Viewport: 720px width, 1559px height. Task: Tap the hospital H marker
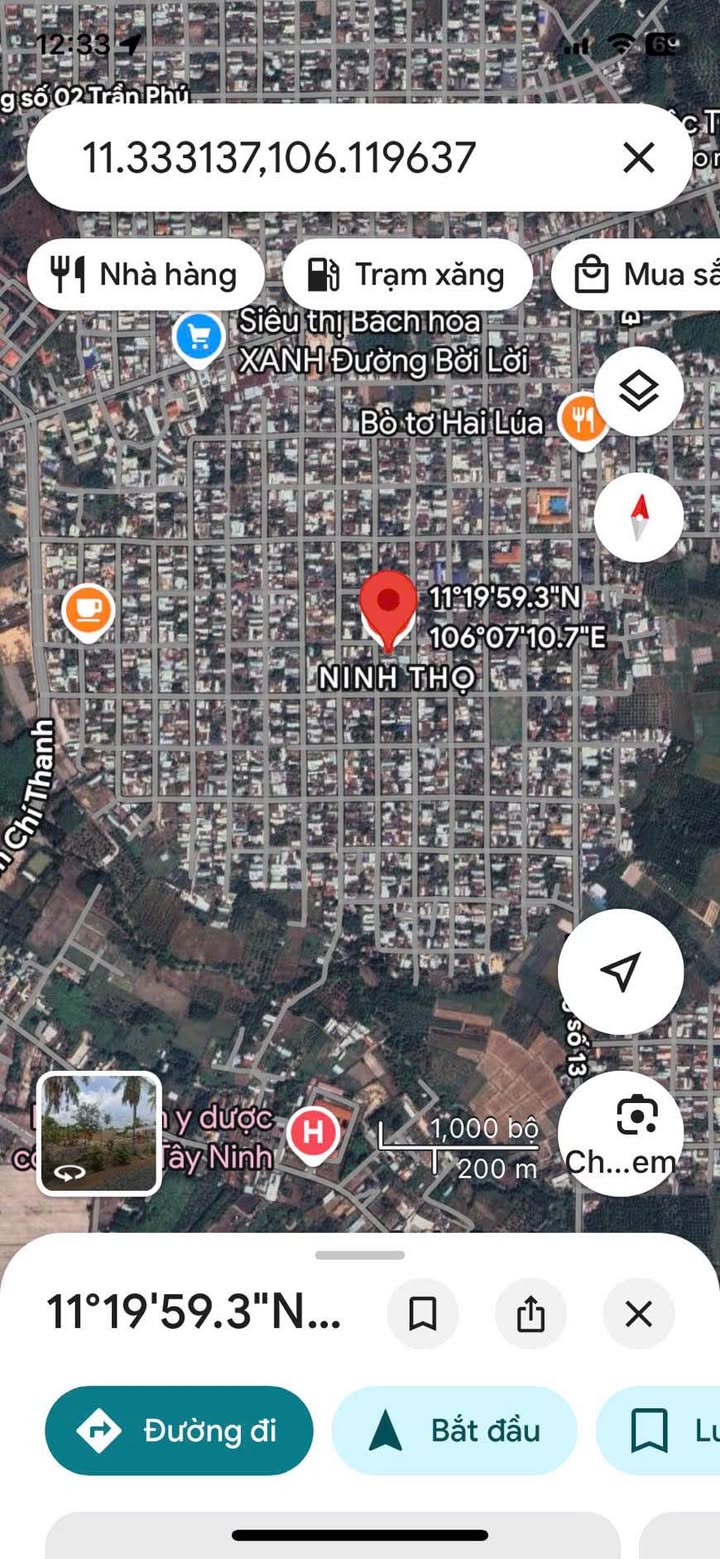coord(313,1134)
